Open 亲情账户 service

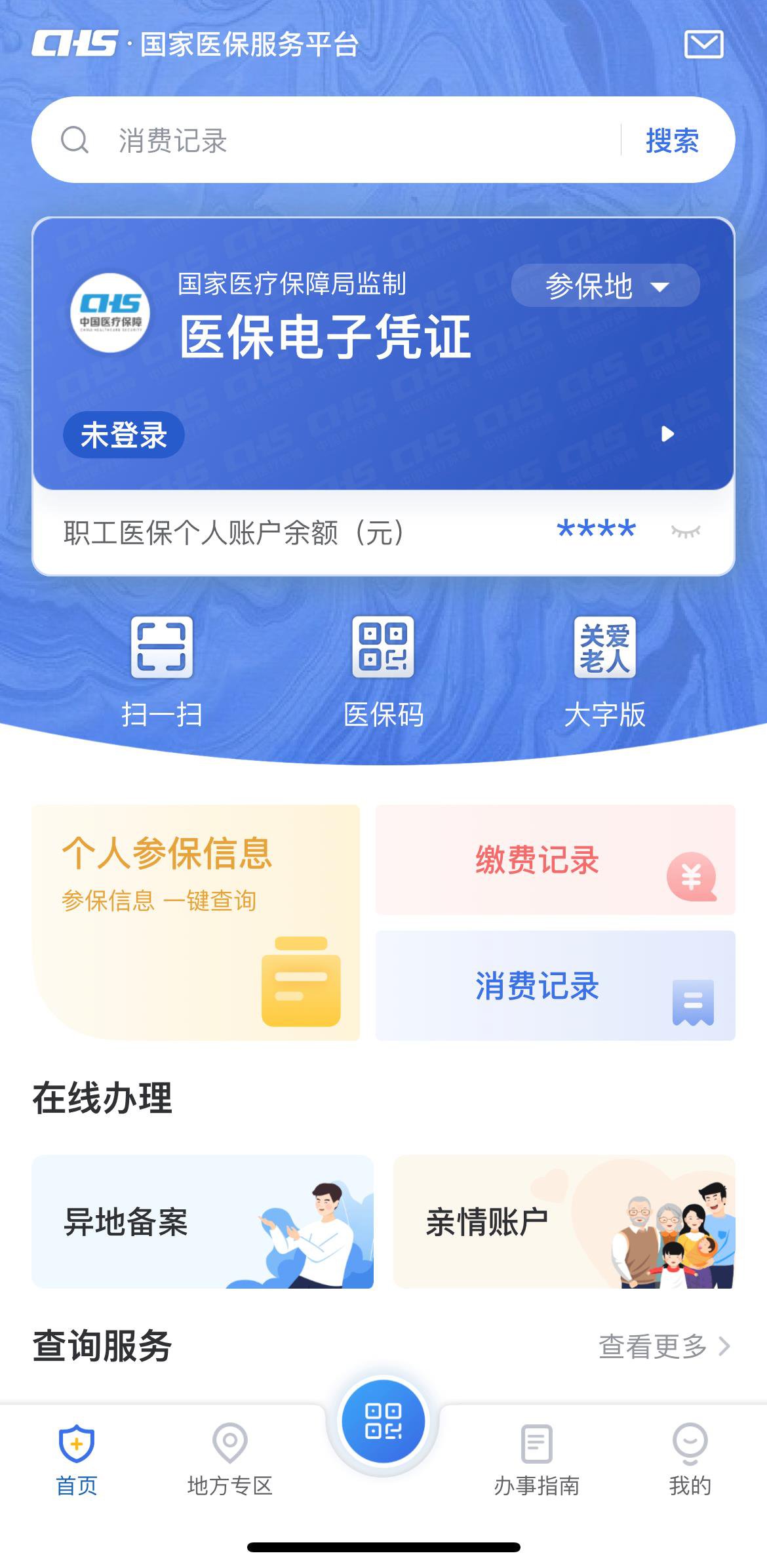pos(564,1221)
